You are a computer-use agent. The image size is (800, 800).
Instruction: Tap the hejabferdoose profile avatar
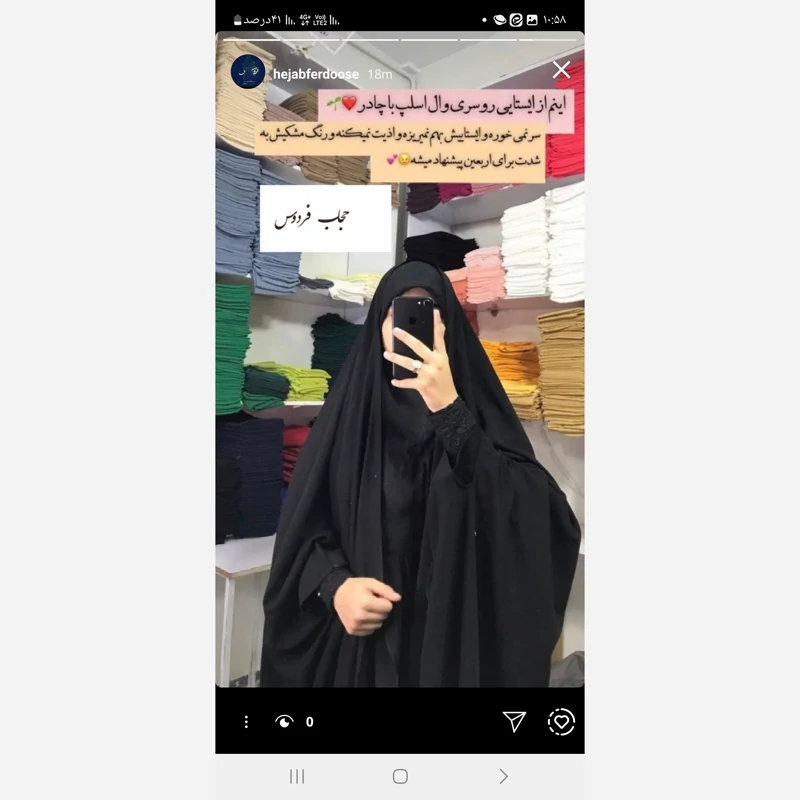tap(248, 72)
